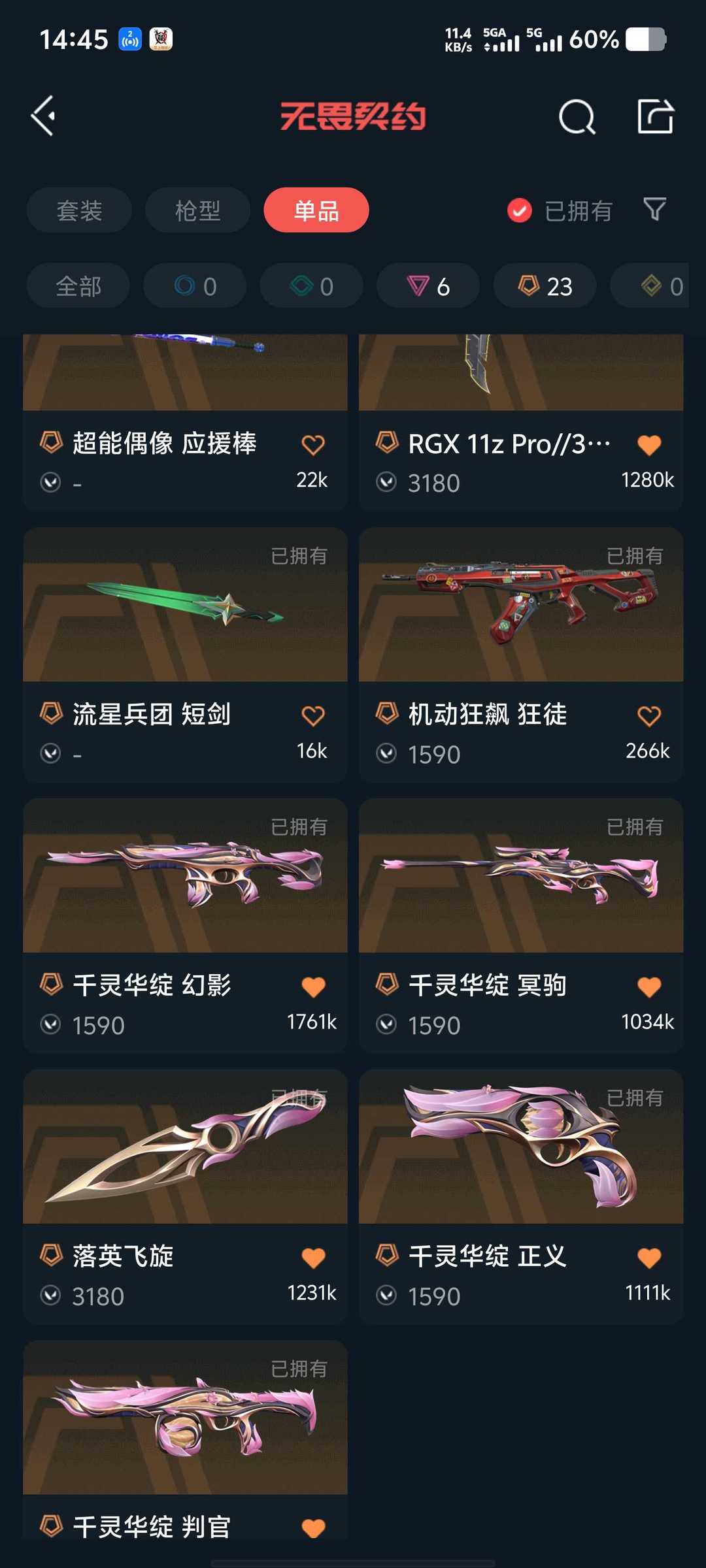The height and width of the screenshot is (1568, 706).
Task: Switch to the 套装 tab
Action: (x=78, y=210)
